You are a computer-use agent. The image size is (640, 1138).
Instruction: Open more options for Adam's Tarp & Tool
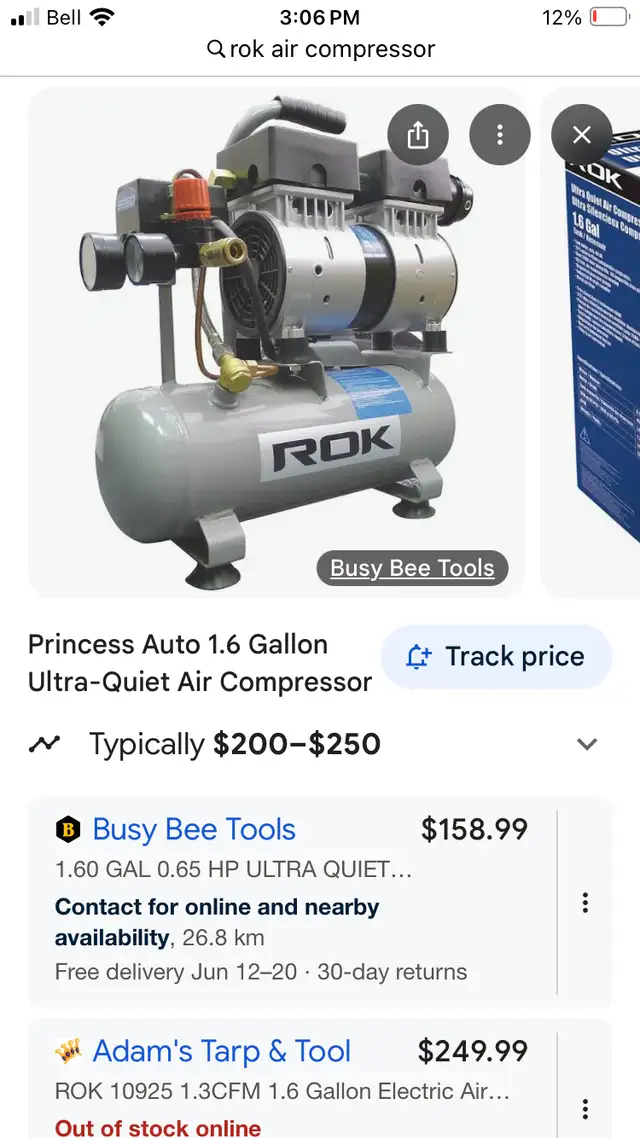pos(585,1109)
